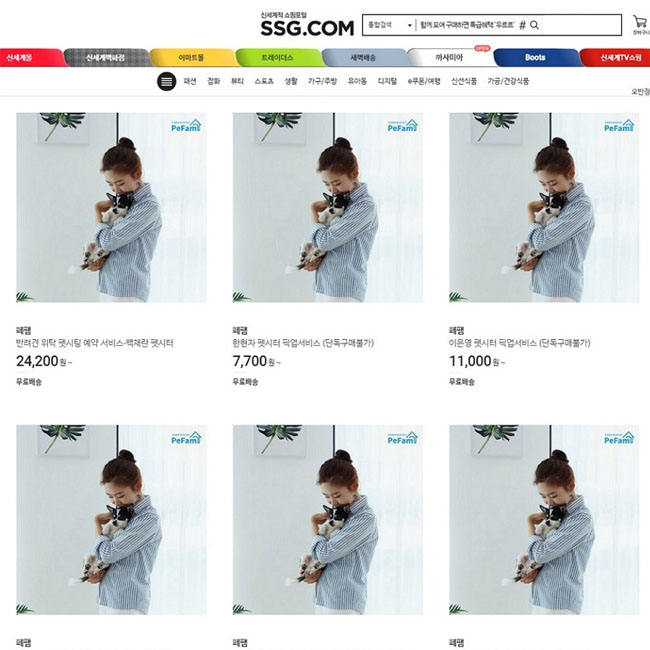Screen dimensions: 650x650
Task: Switch to the 신세계TV쇼핑 tab
Action: click(619, 58)
